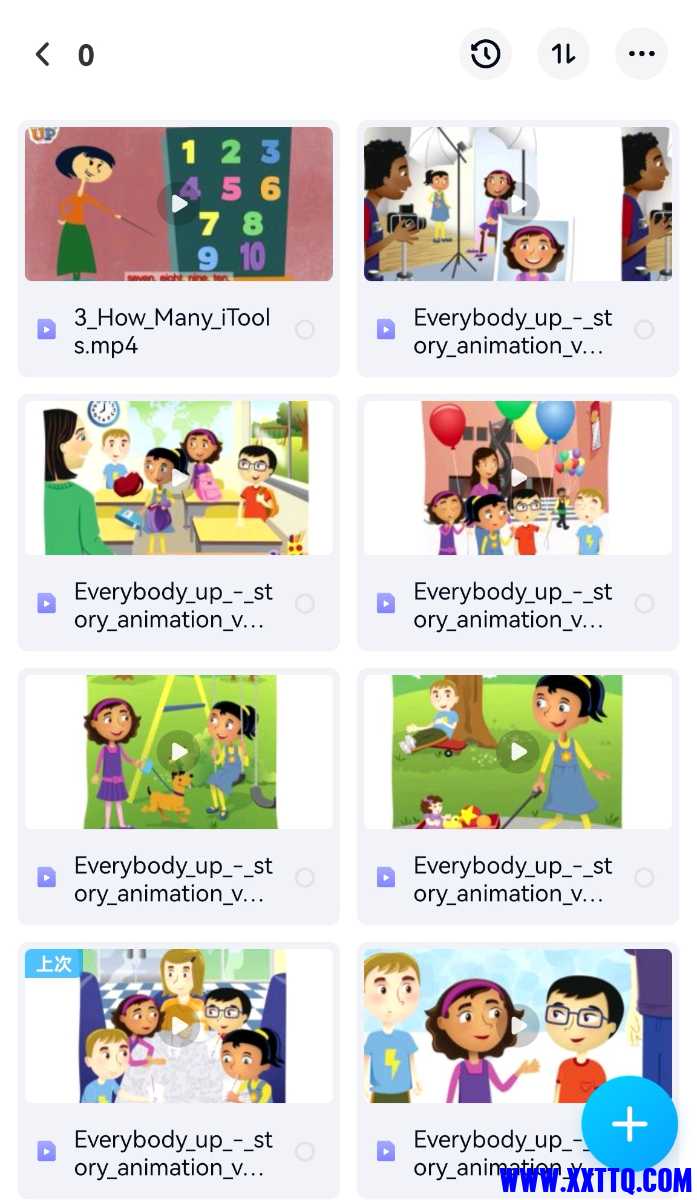
Task: Open the photographer studio animation video
Action: click(518, 204)
